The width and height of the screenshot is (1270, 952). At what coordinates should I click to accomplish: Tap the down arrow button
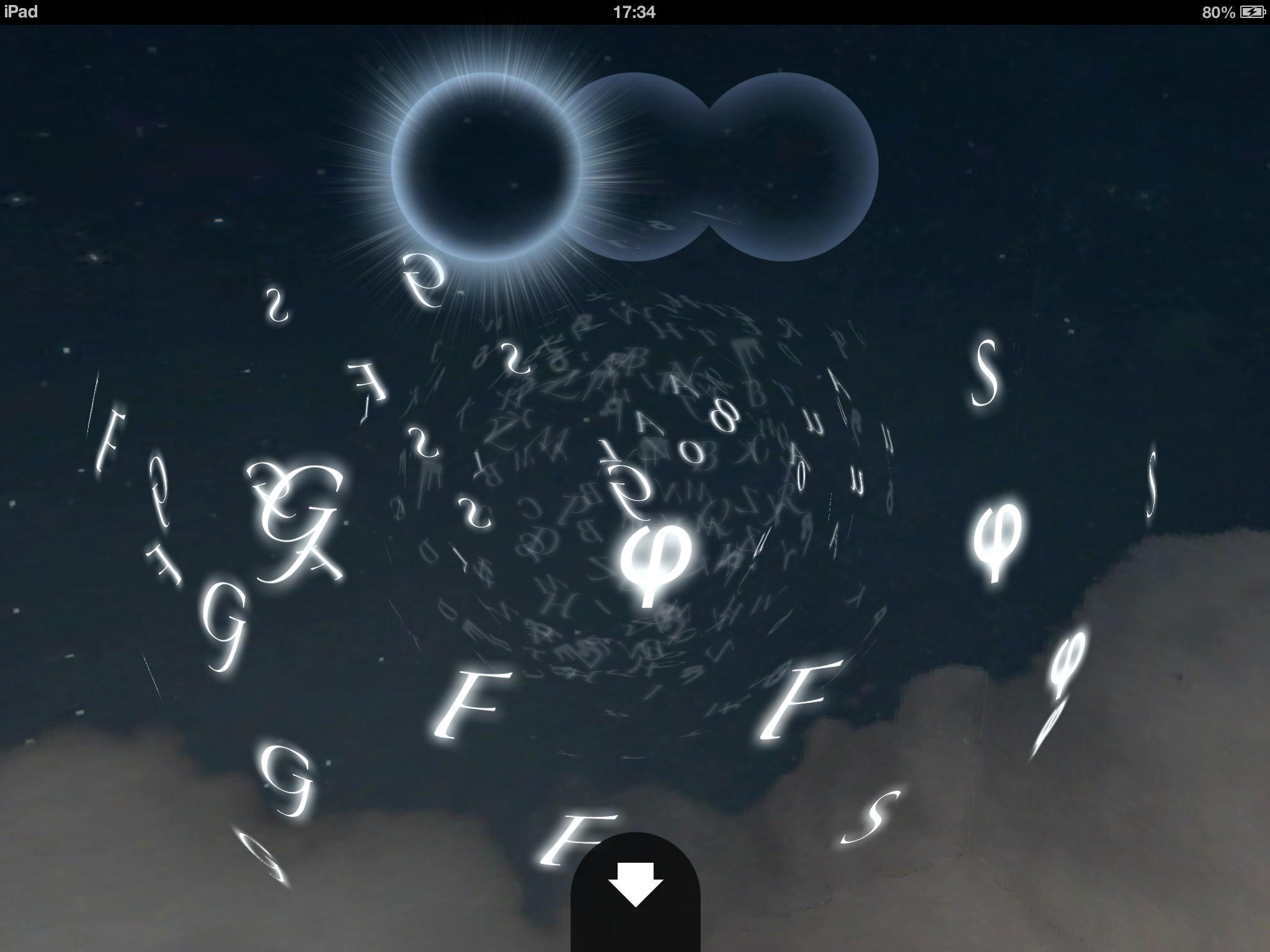tap(635, 885)
